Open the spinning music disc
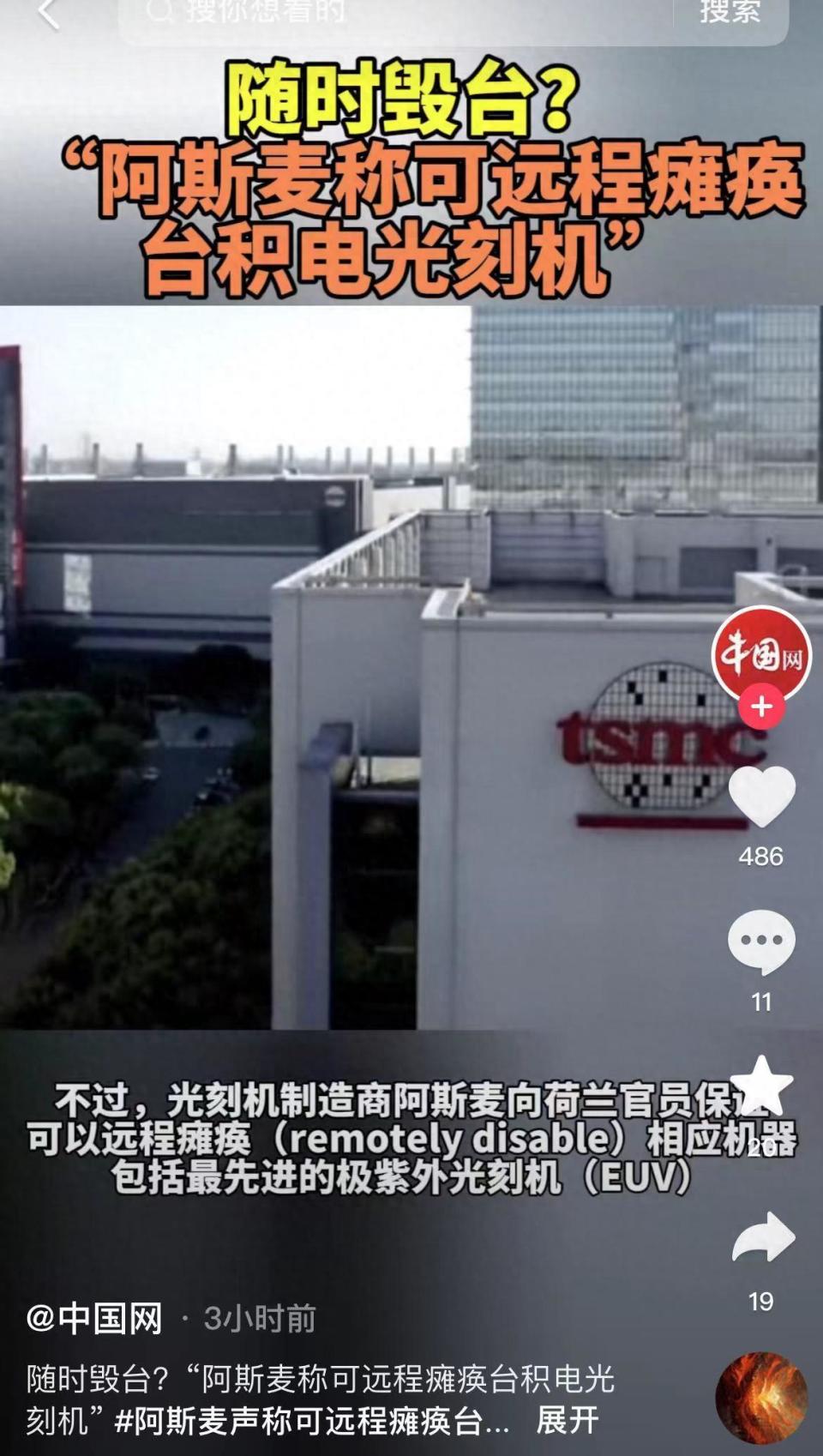The image size is (823, 1456). 761,1398
